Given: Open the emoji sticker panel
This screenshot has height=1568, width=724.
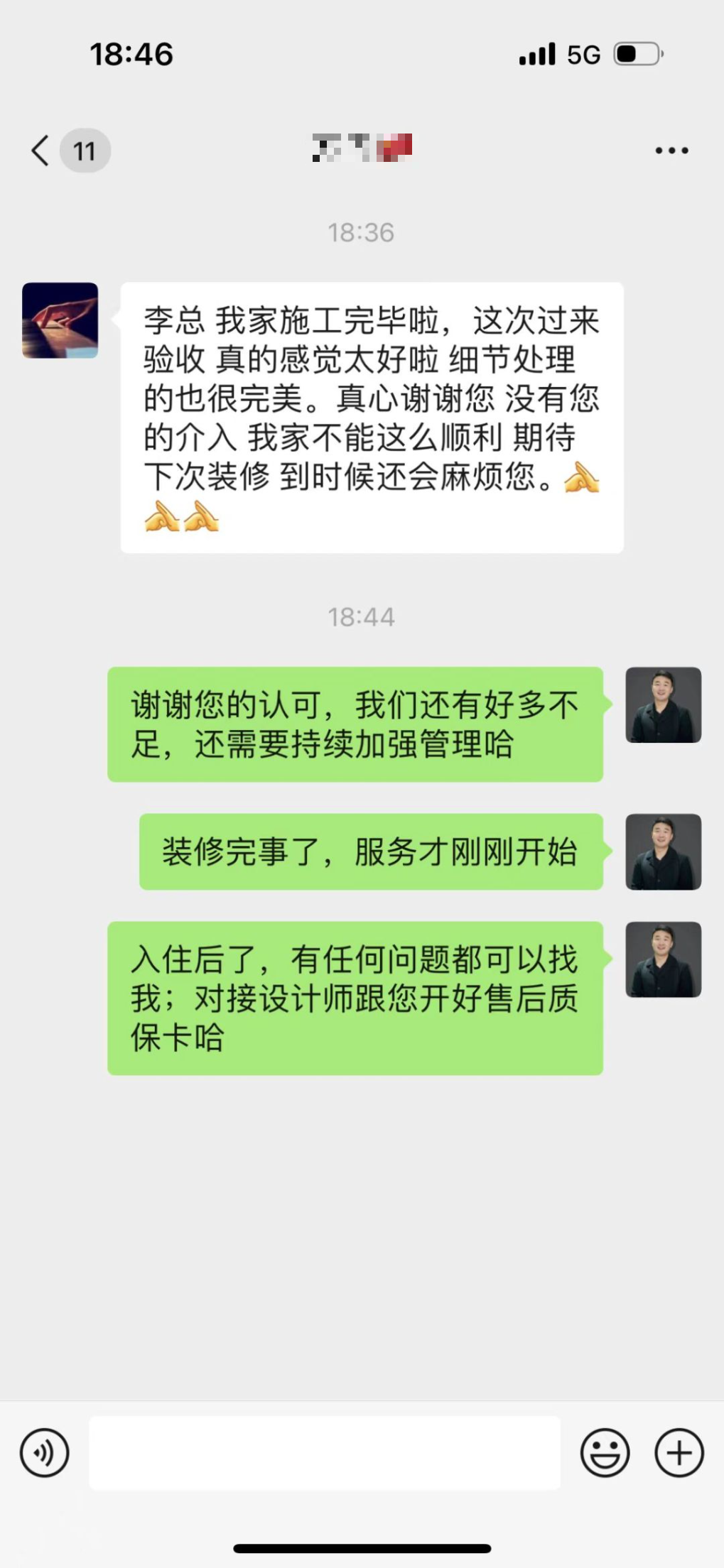Looking at the screenshot, I should (x=605, y=1452).
